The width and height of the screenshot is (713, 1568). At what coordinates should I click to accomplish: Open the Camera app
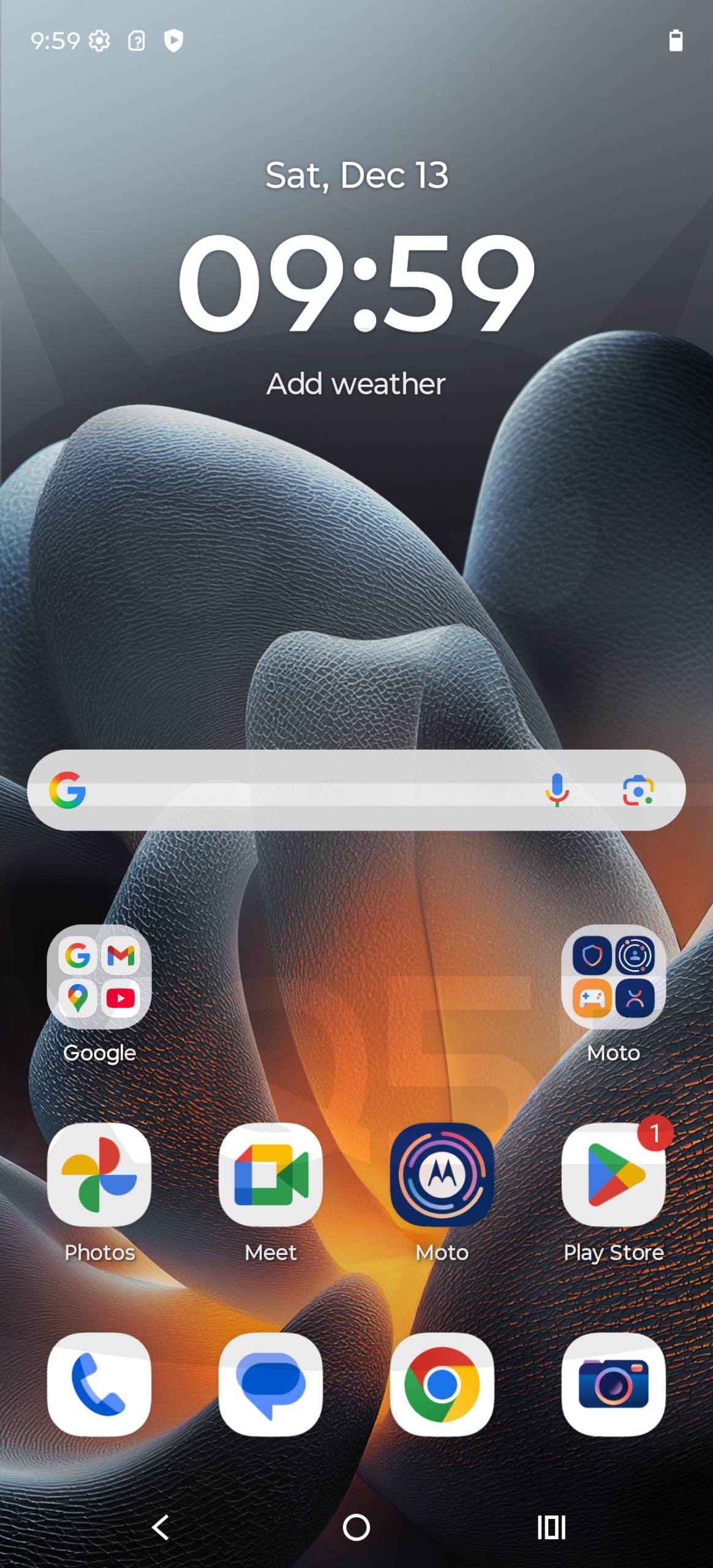tap(613, 1384)
